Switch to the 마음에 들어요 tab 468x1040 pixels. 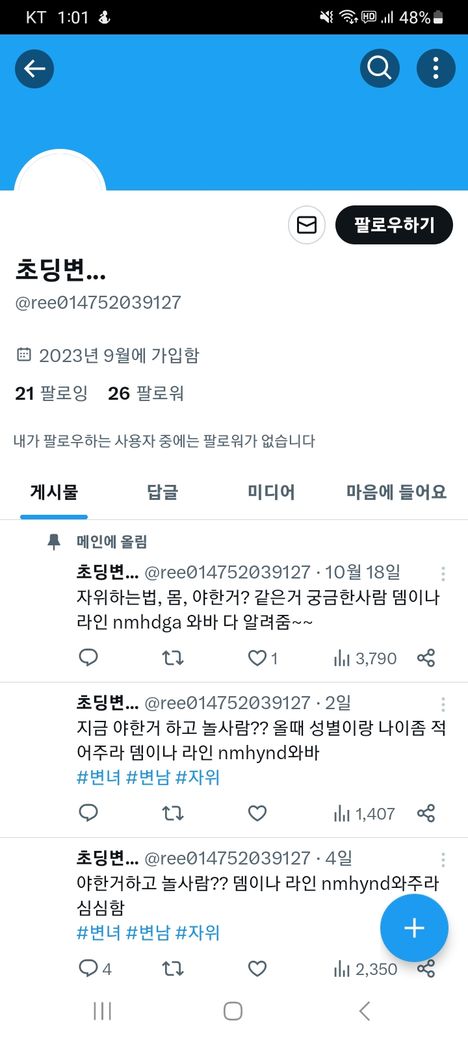pos(396,493)
